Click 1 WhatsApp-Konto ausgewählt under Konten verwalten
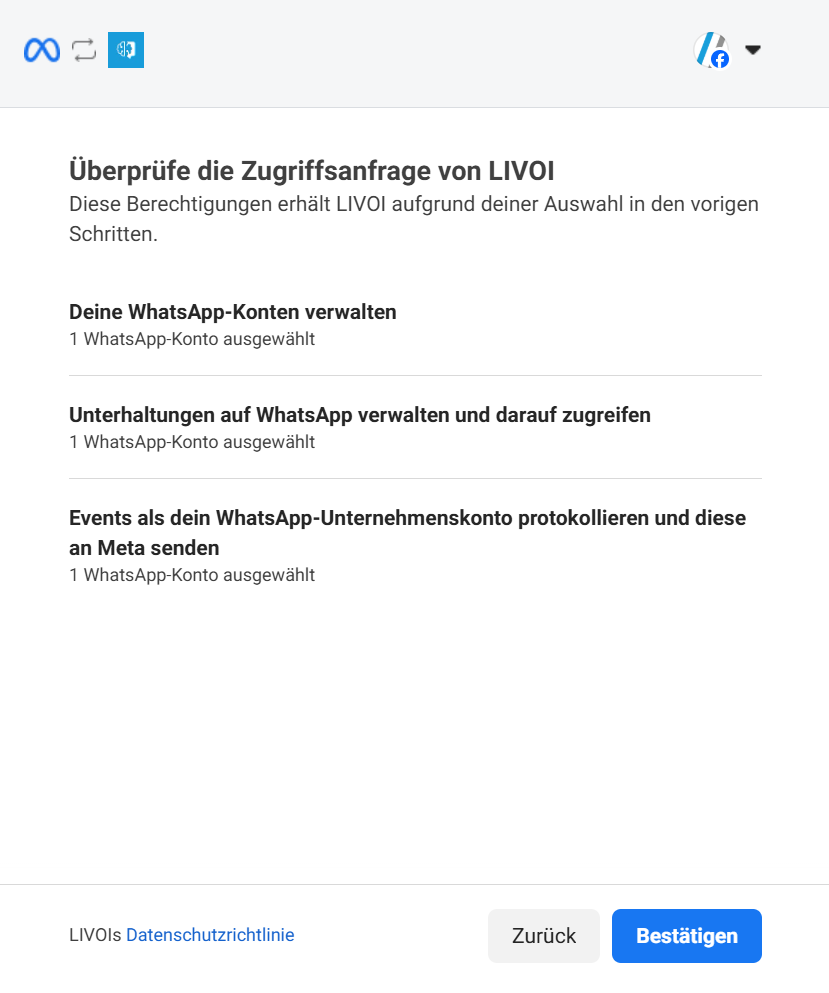 pyautogui.click(x=191, y=339)
